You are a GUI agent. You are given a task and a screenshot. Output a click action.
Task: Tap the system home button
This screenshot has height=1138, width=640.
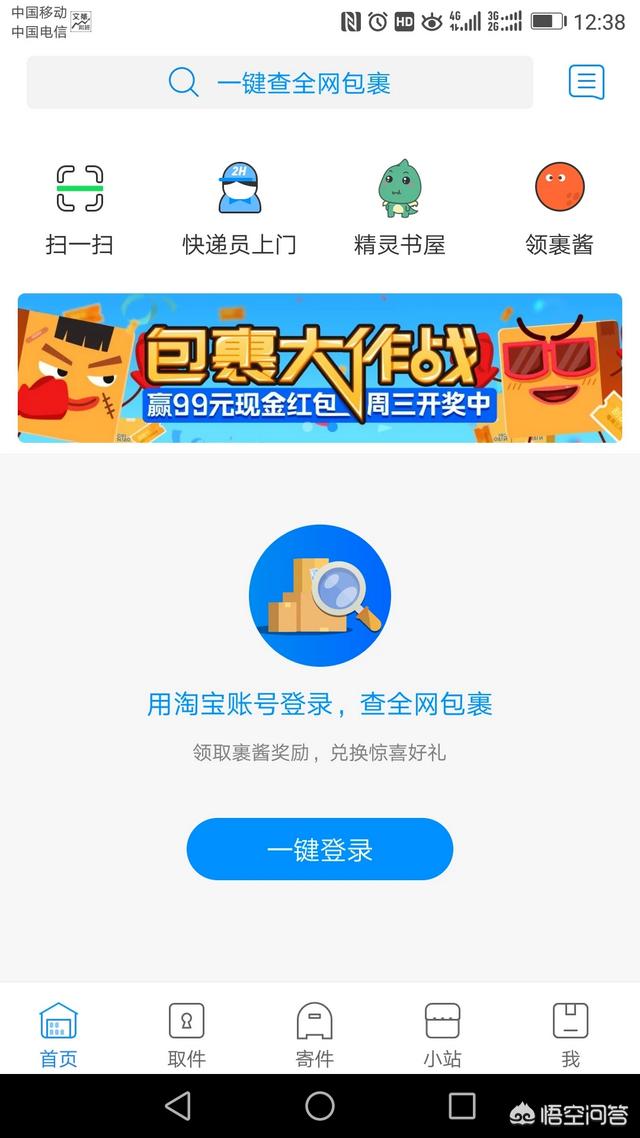click(320, 1106)
